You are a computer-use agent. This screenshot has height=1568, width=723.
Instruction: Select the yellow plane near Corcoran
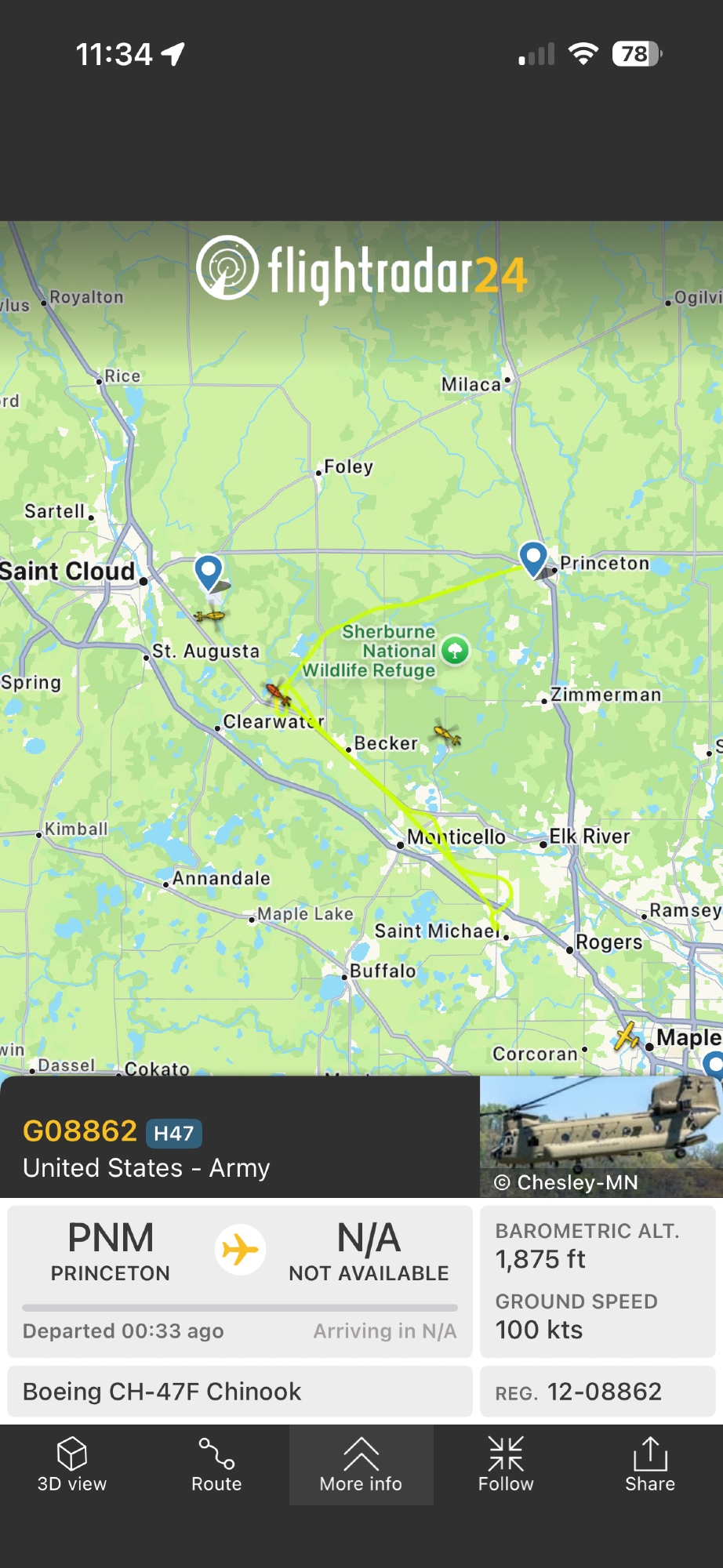coord(627,1036)
